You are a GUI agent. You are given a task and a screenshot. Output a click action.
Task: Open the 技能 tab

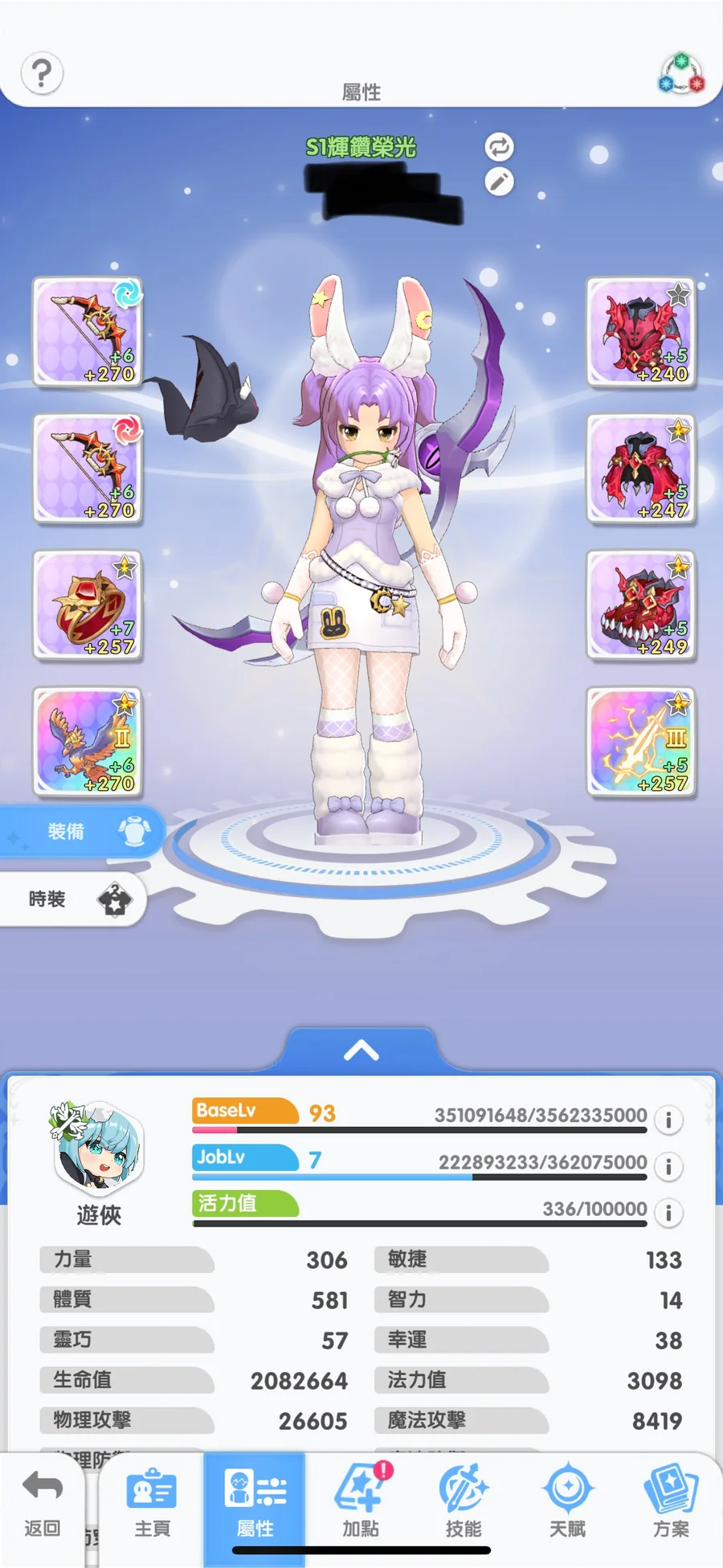point(464,1505)
